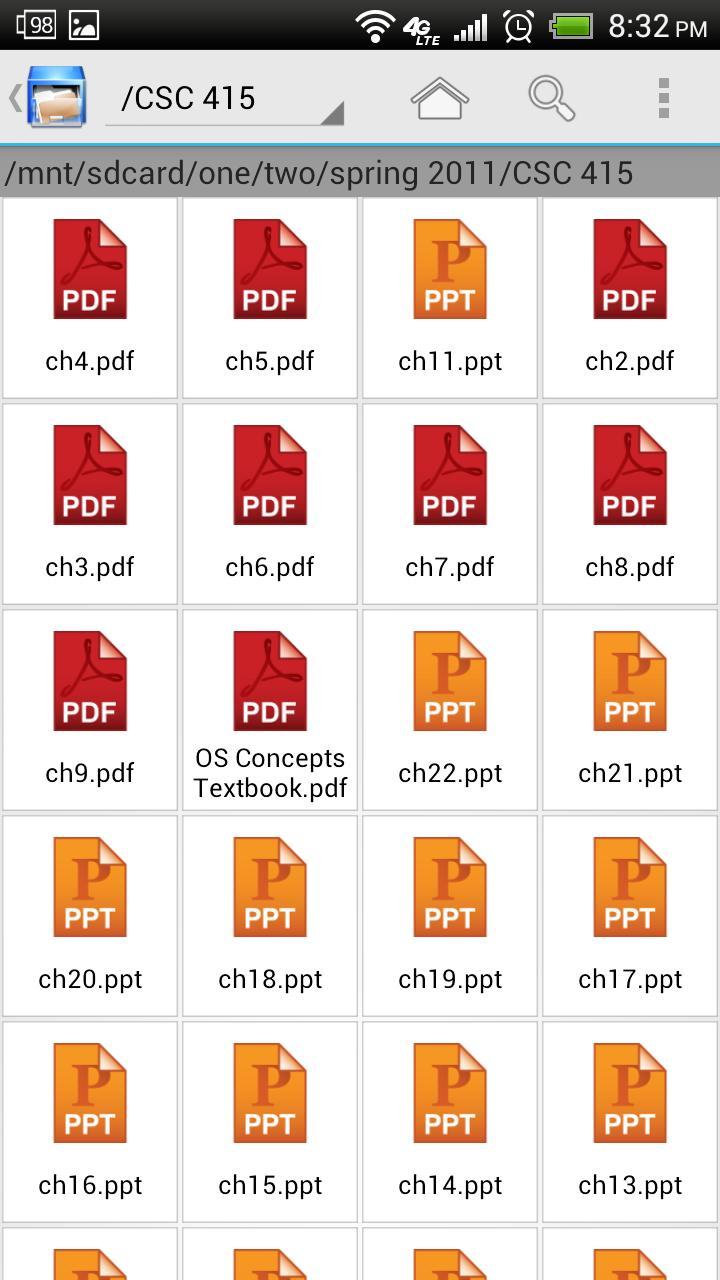Open ch11.ppt presentation
Screen dimensions: 720x1280
(x=450, y=297)
